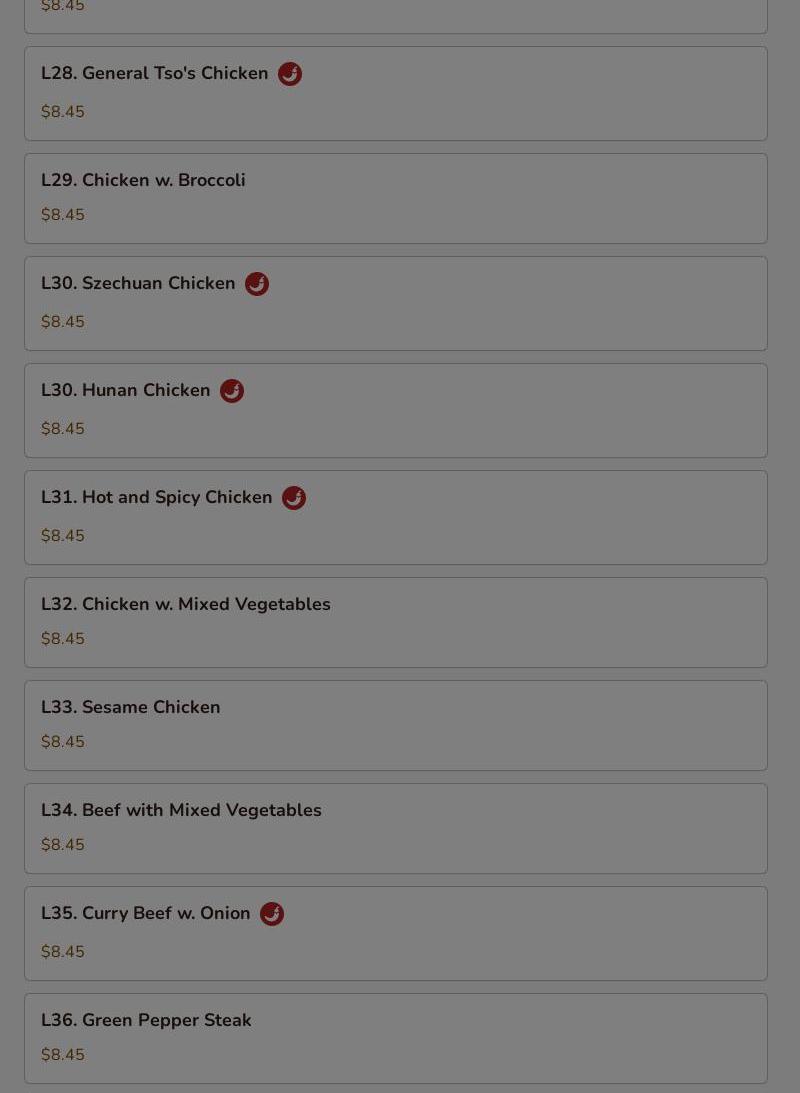800x1093 pixels.
Task: Click the chili pepper icon beside General Tso's Chicken
Action: pos(289,73)
